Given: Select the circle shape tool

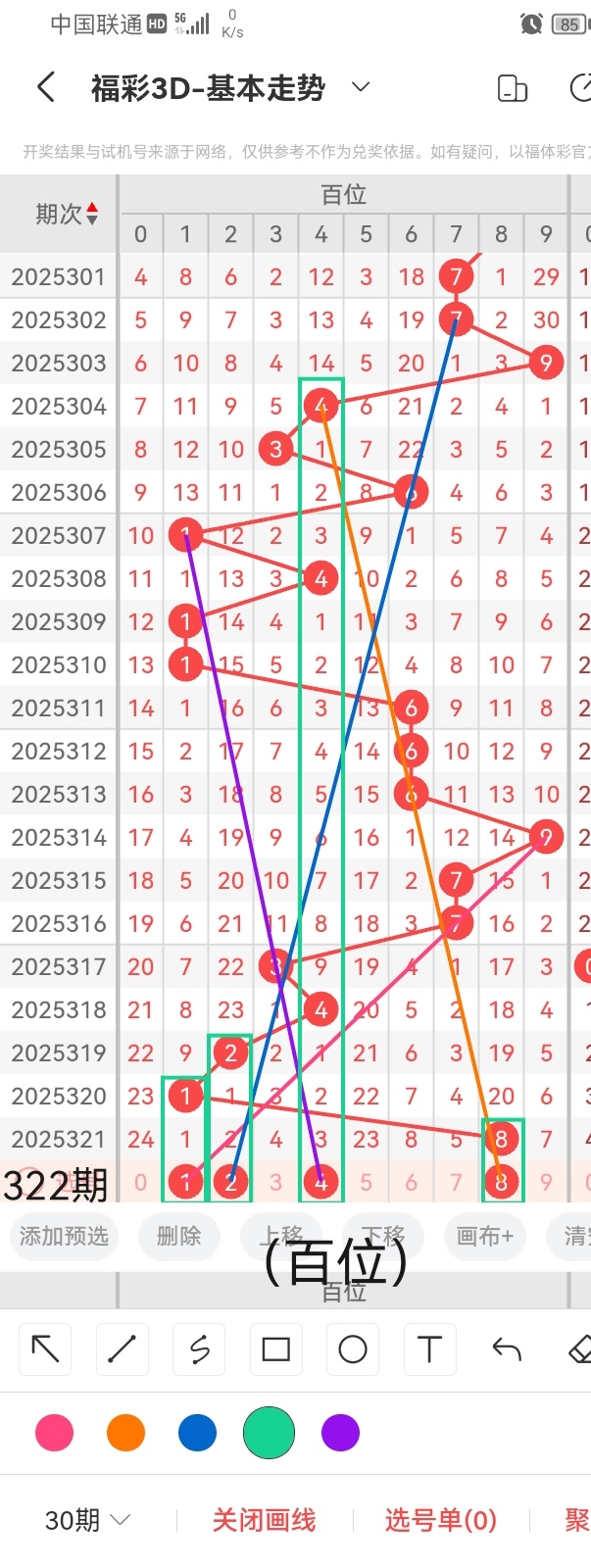Looking at the screenshot, I should [353, 1349].
